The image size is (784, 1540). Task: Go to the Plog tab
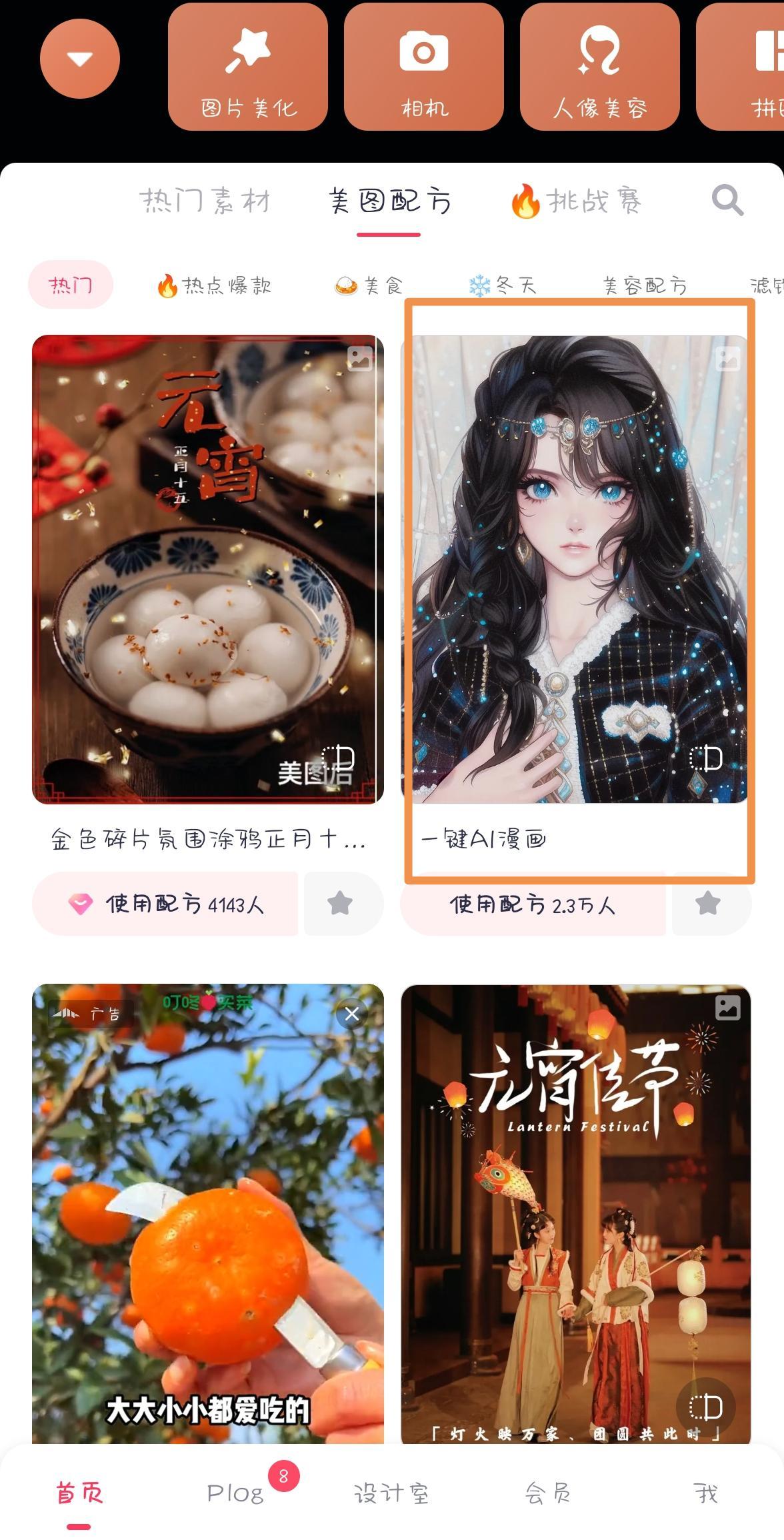235,1493
